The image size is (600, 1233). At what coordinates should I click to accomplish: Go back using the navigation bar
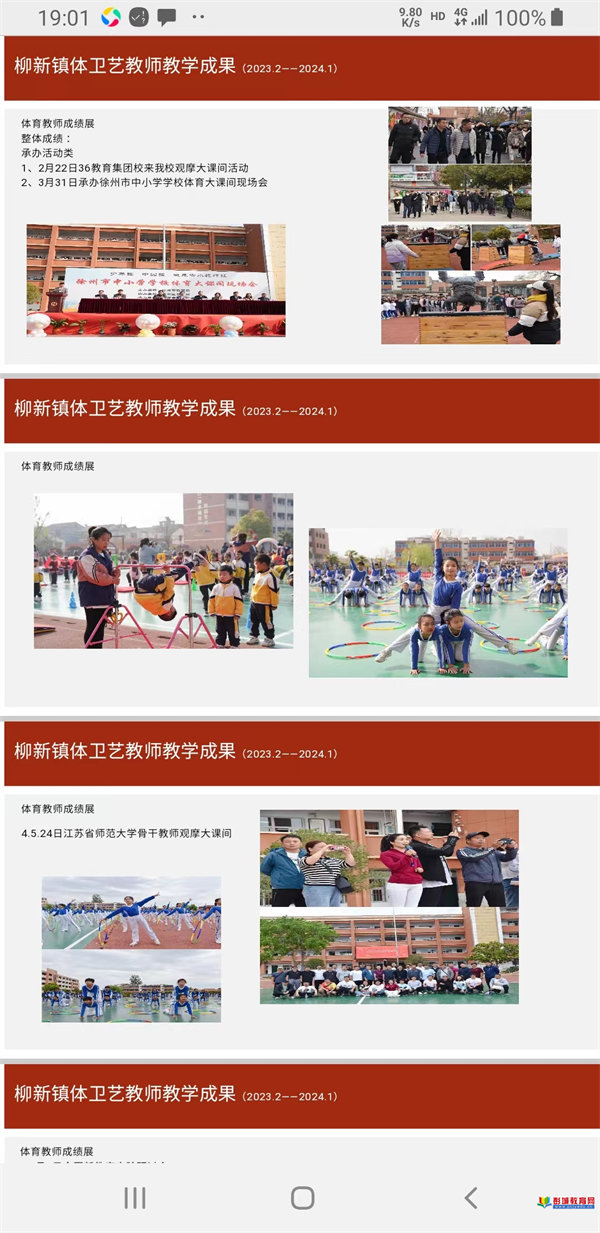point(470,1197)
